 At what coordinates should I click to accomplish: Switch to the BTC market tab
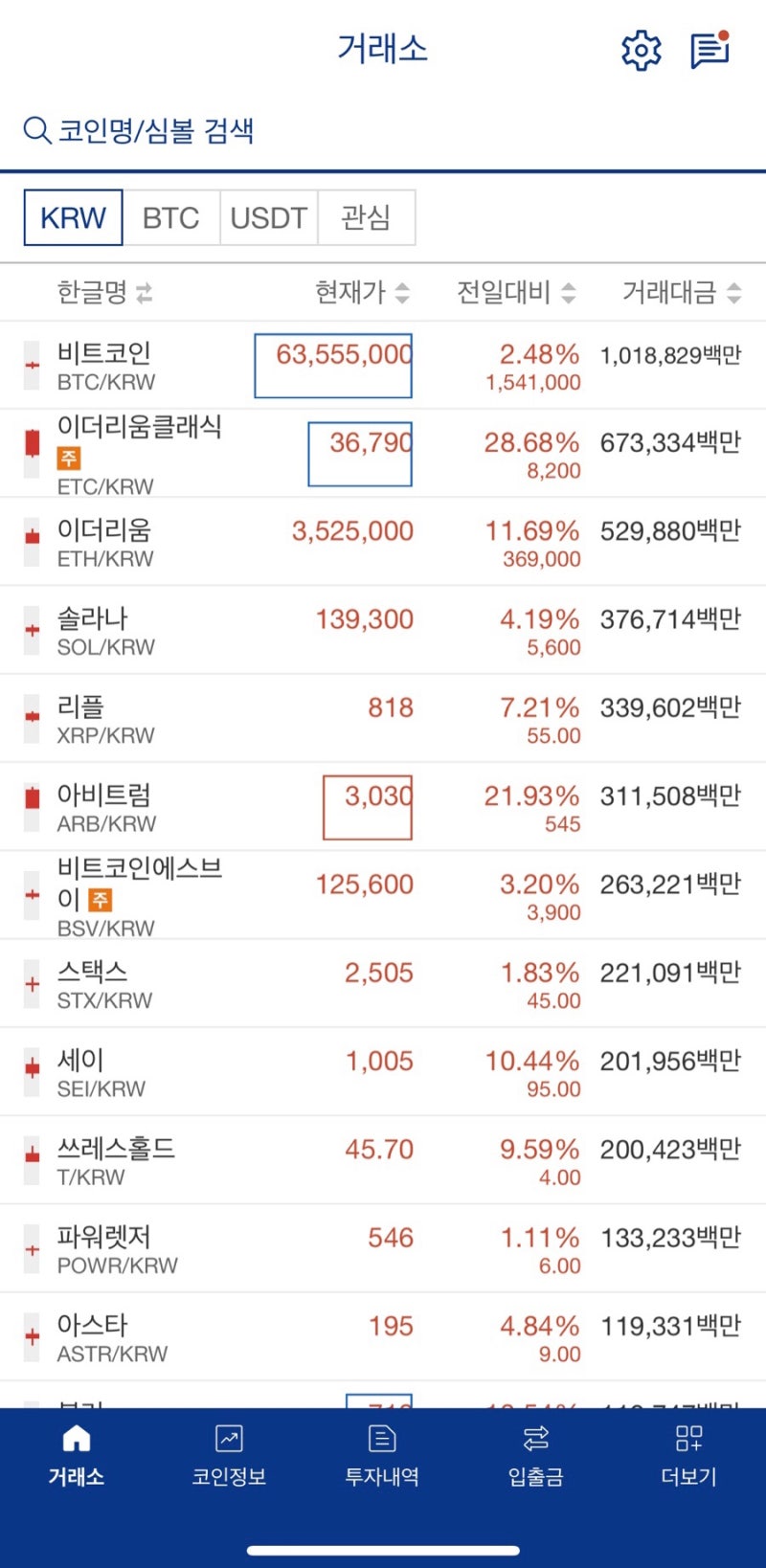[170, 217]
